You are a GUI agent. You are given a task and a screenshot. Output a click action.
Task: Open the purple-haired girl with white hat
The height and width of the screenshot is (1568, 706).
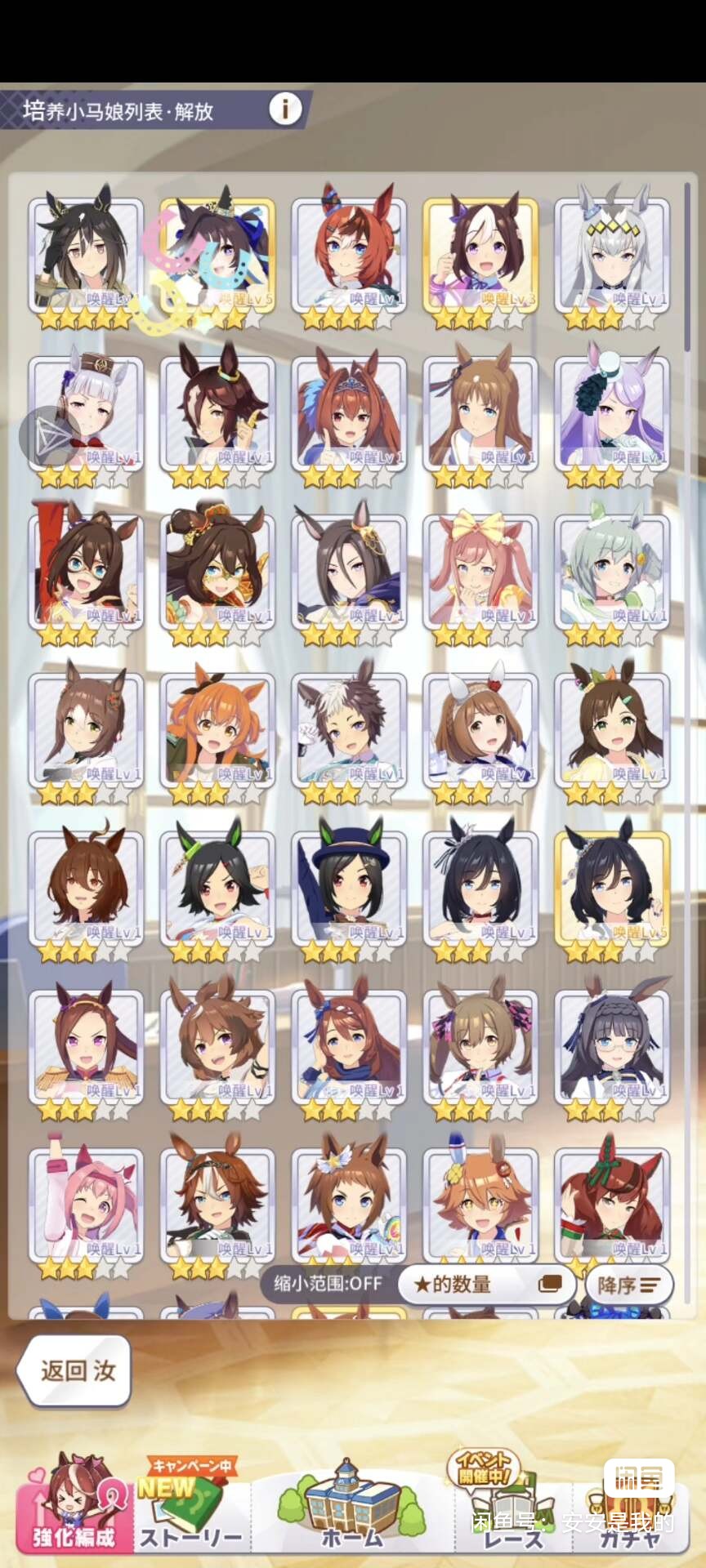tap(612, 413)
